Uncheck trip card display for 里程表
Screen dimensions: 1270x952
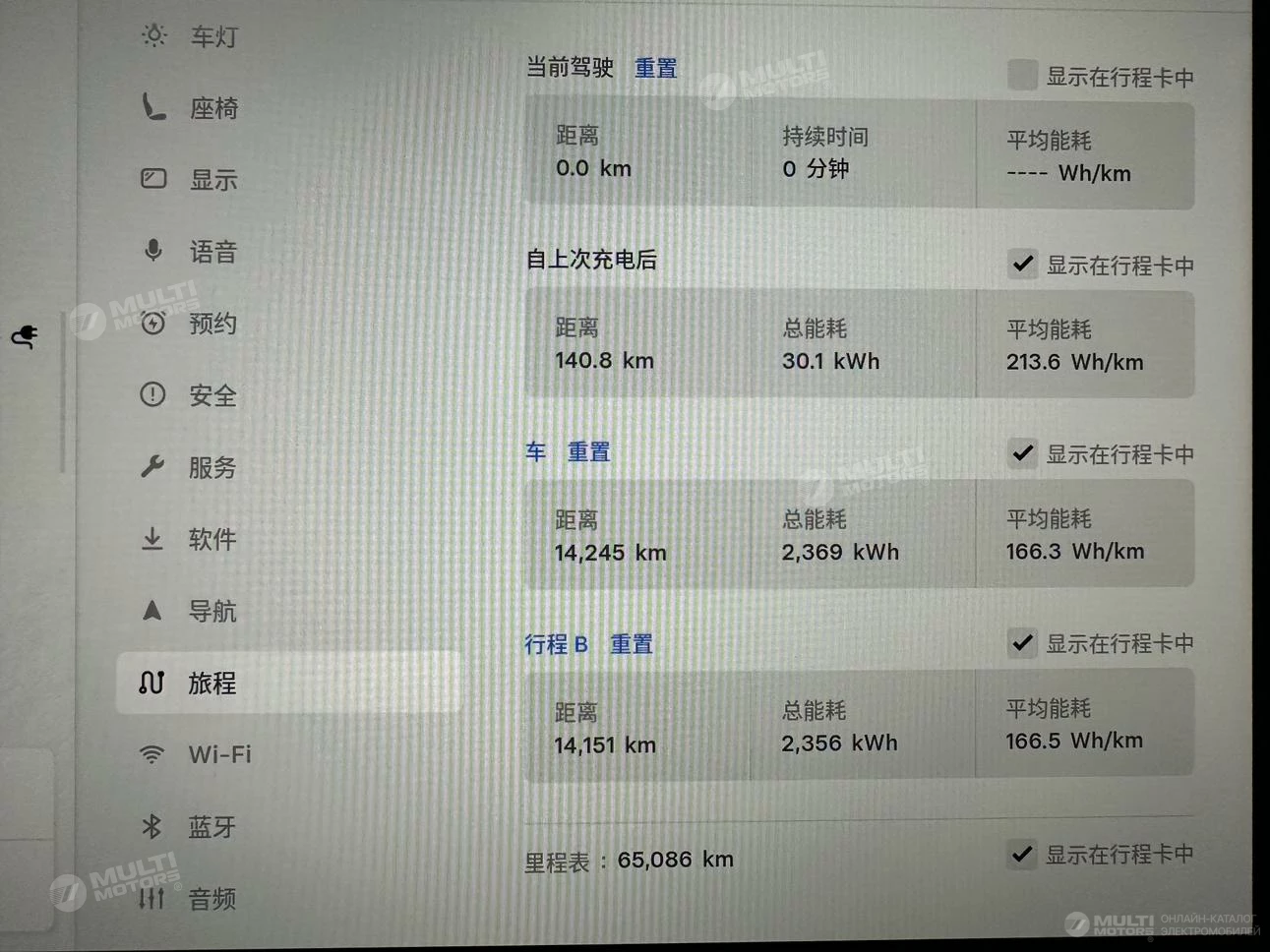click(x=1022, y=854)
